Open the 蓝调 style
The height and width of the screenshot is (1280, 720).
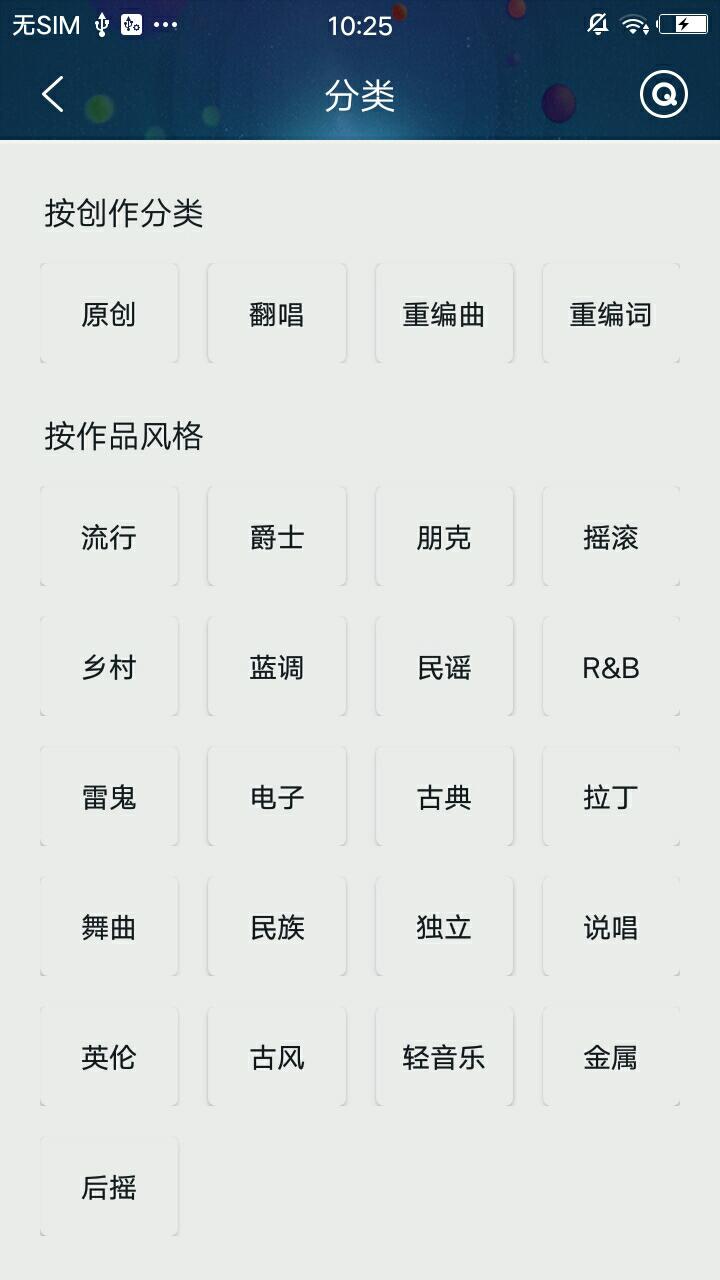(x=277, y=667)
